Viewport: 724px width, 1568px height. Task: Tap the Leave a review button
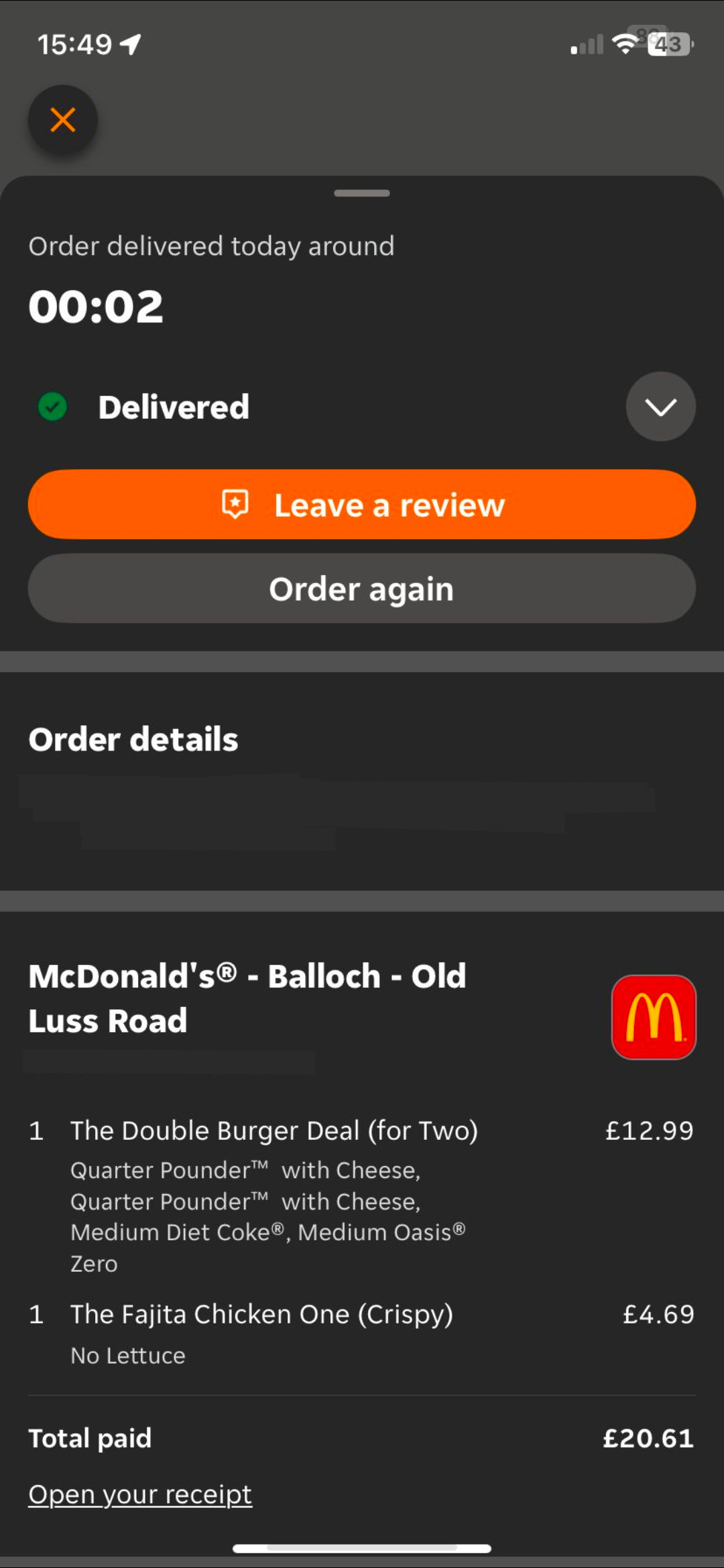click(x=362, y=505)
